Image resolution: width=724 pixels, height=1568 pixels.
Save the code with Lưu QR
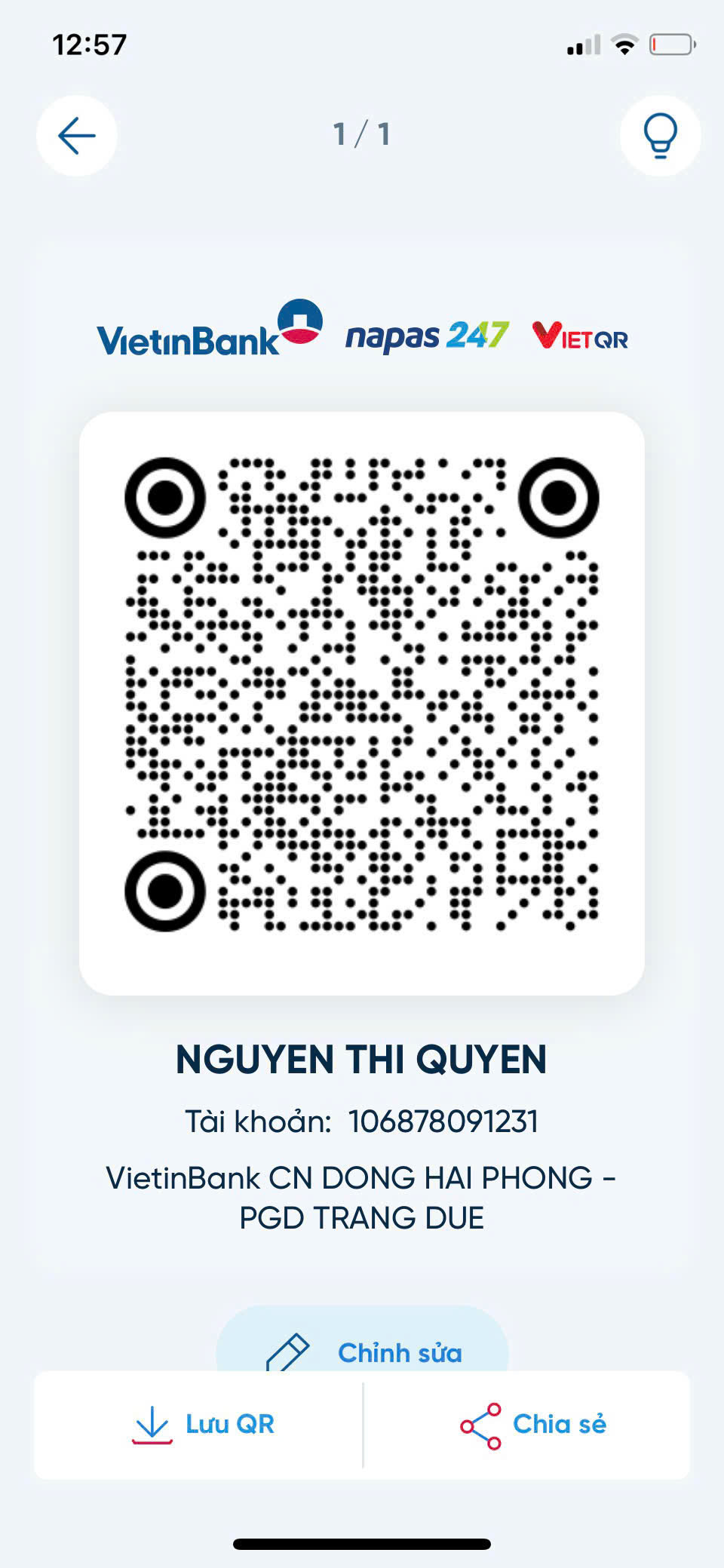click(199, 1425)
